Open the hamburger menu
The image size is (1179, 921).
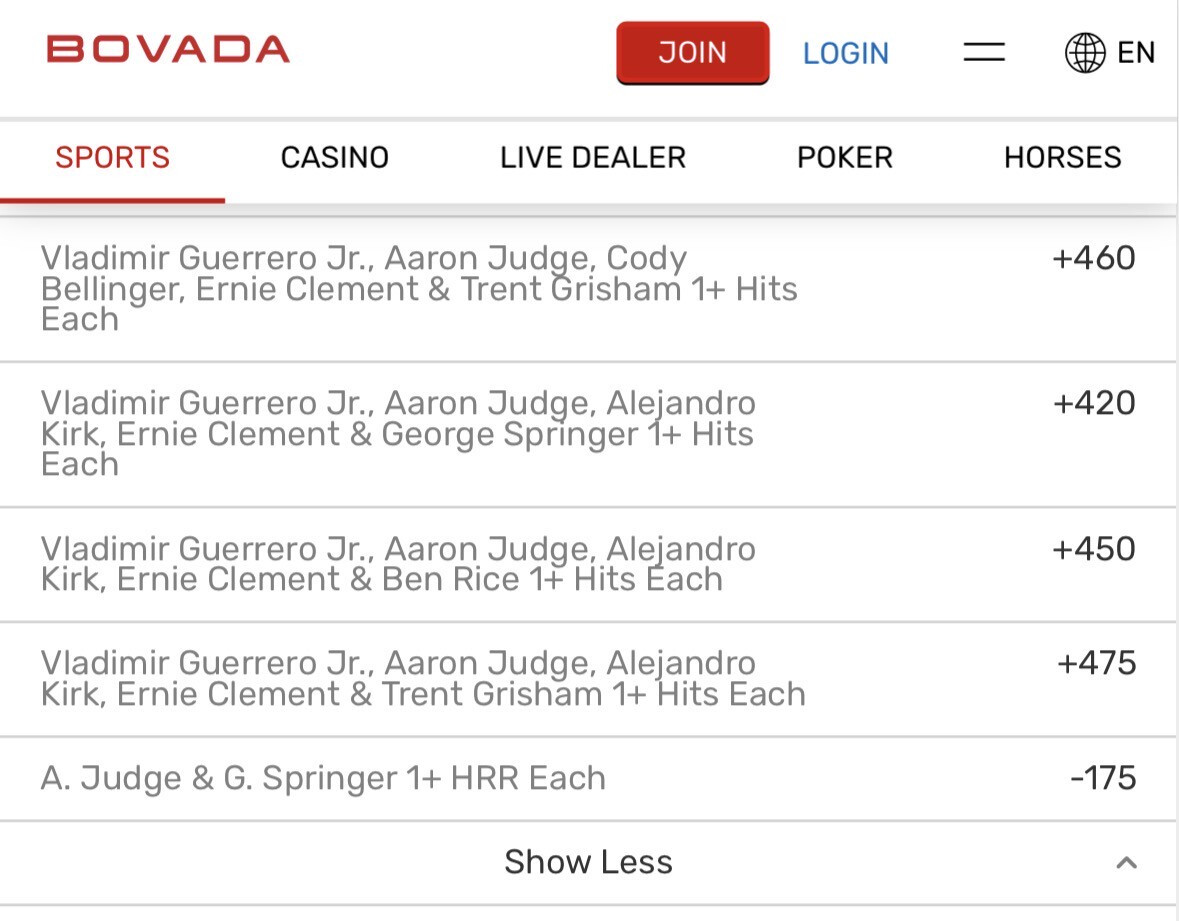click(984, 52)
